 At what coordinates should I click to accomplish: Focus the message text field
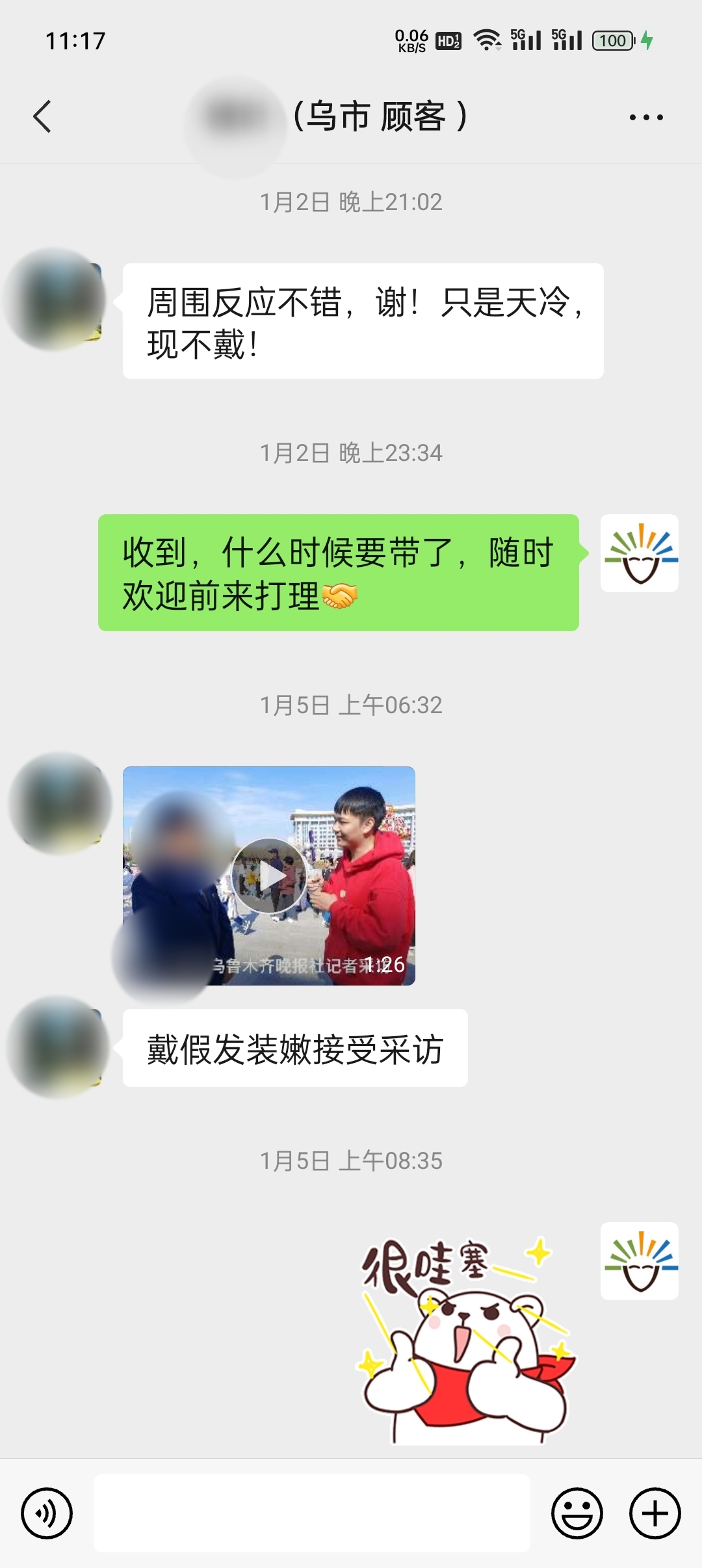pos(312,1513)
